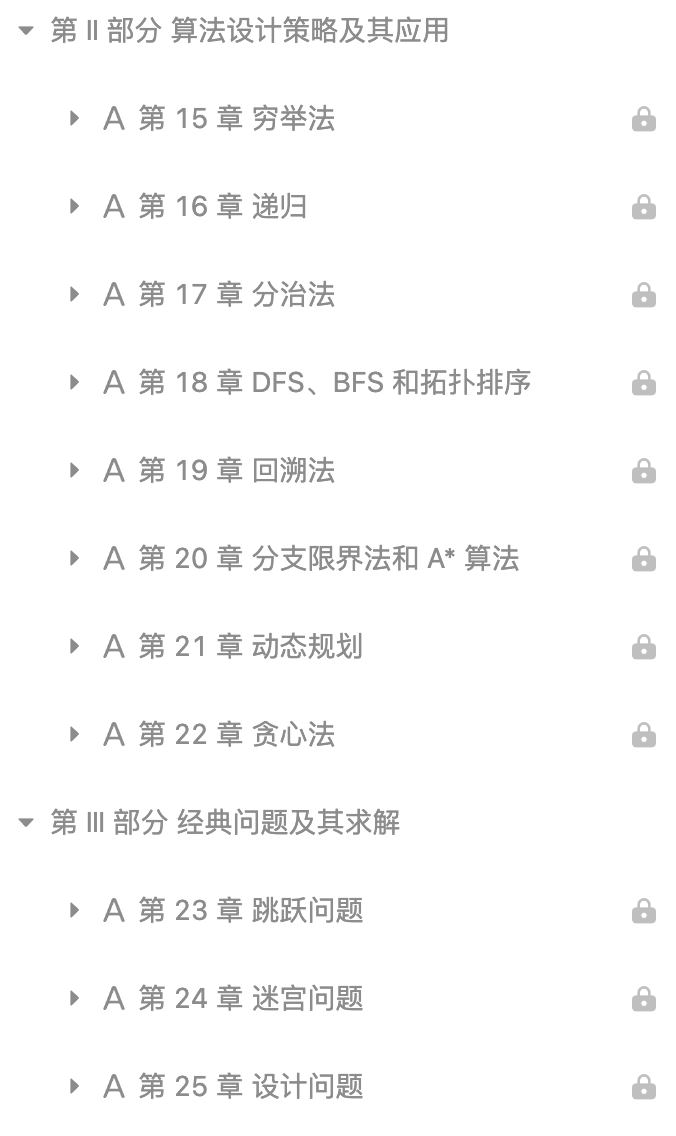This screenshot has width=676, height=1136.
Task: Open chapter 第 23 章 跳跃问题
Action: (x=250, y=911)
